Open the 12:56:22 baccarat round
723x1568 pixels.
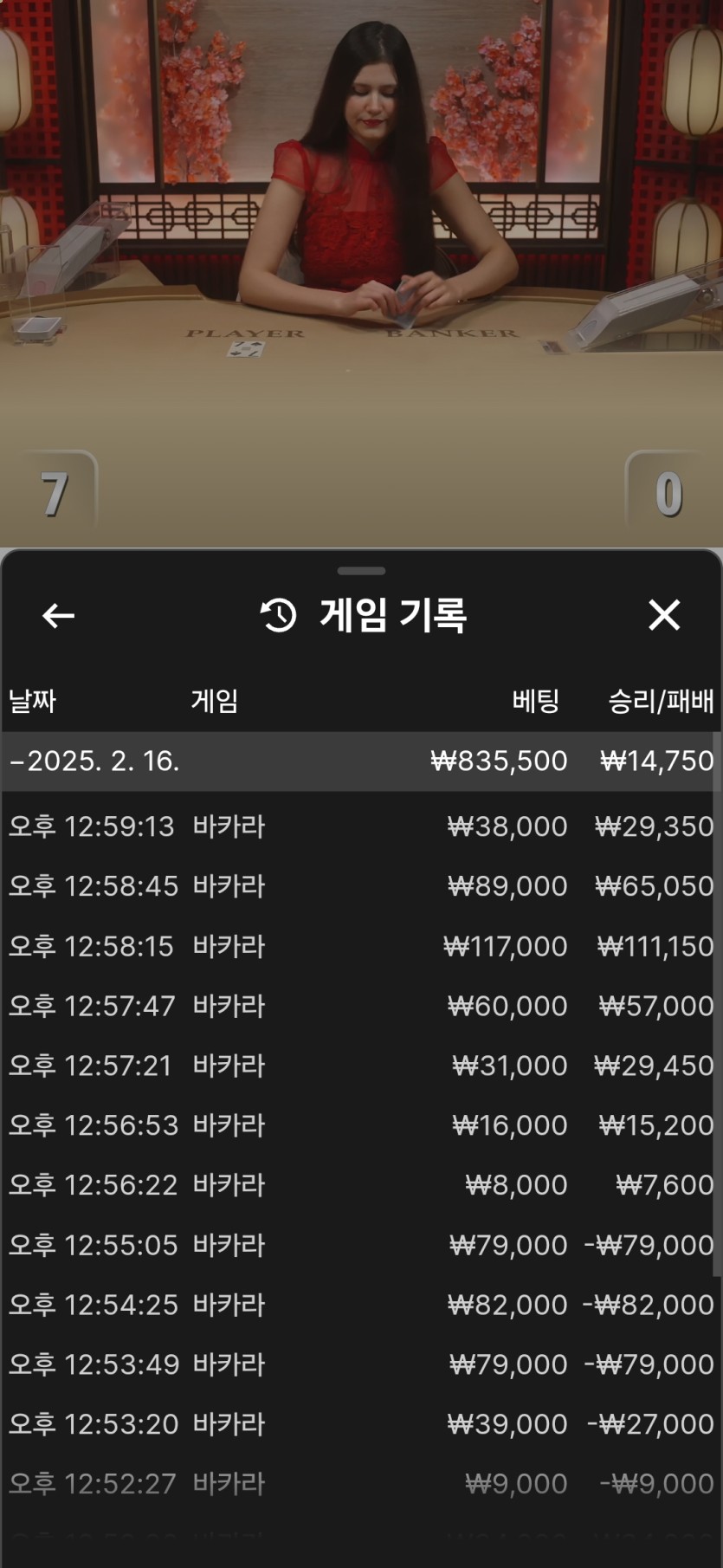360,1185
